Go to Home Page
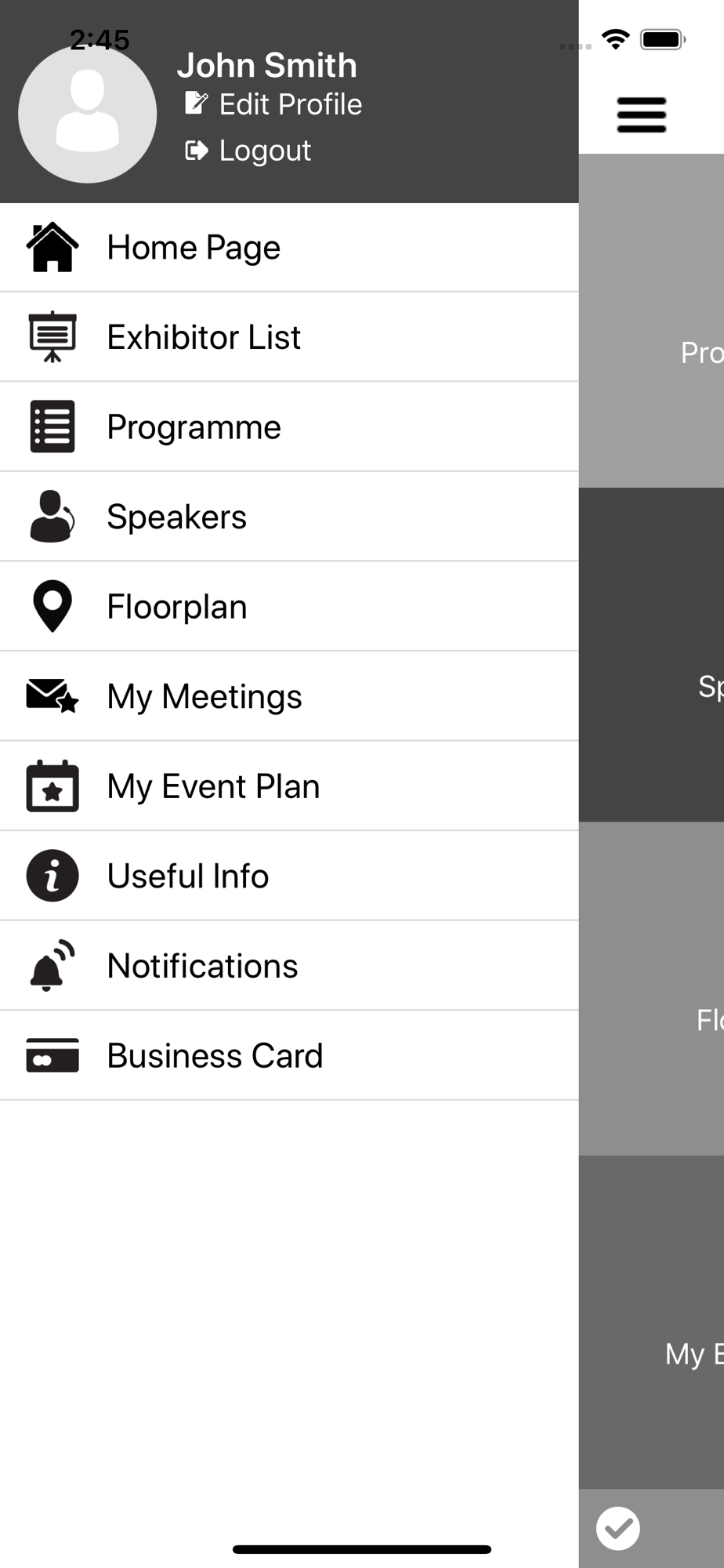 [289, 248]
